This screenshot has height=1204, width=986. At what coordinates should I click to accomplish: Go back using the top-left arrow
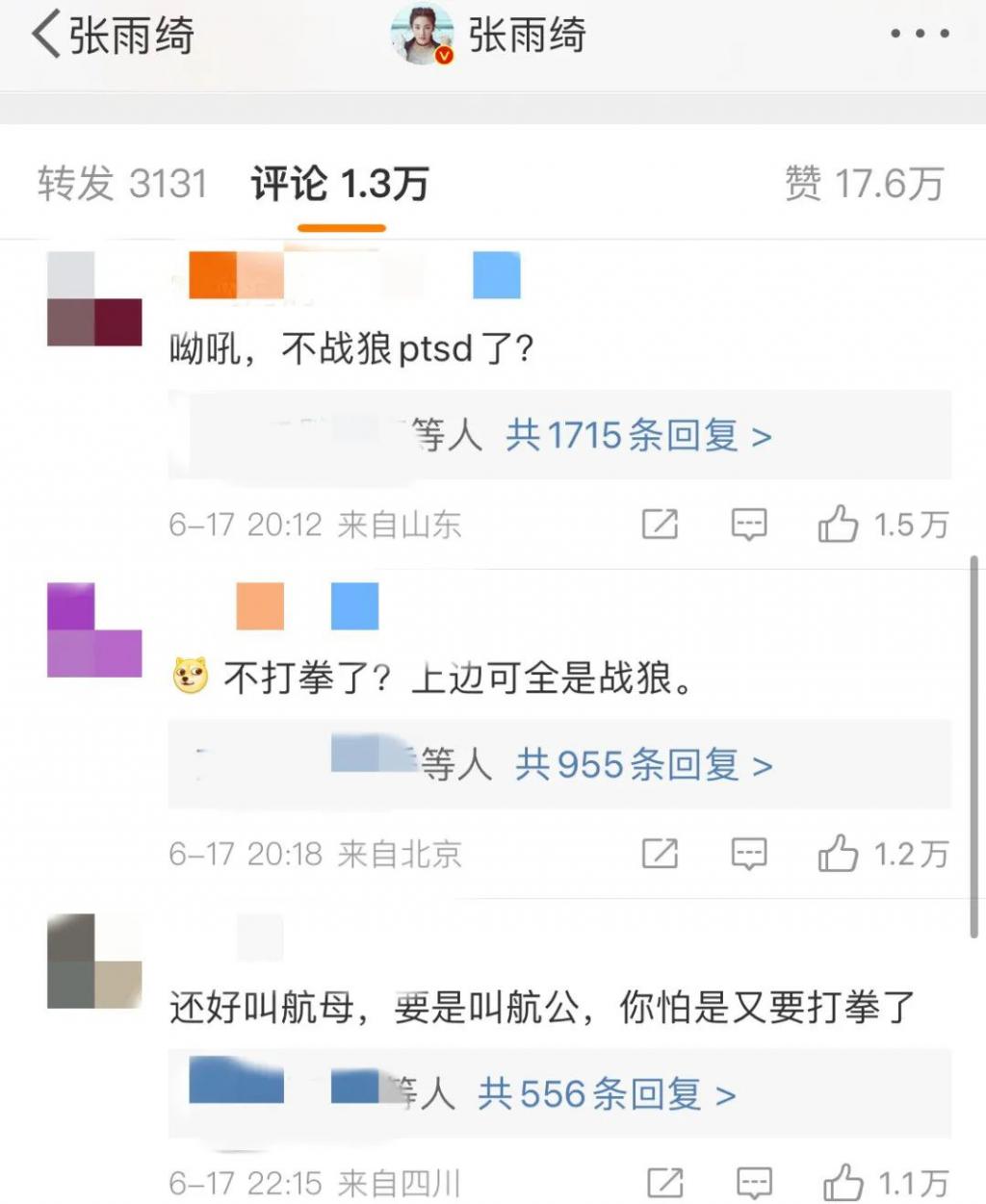click(x=46, y=35)
